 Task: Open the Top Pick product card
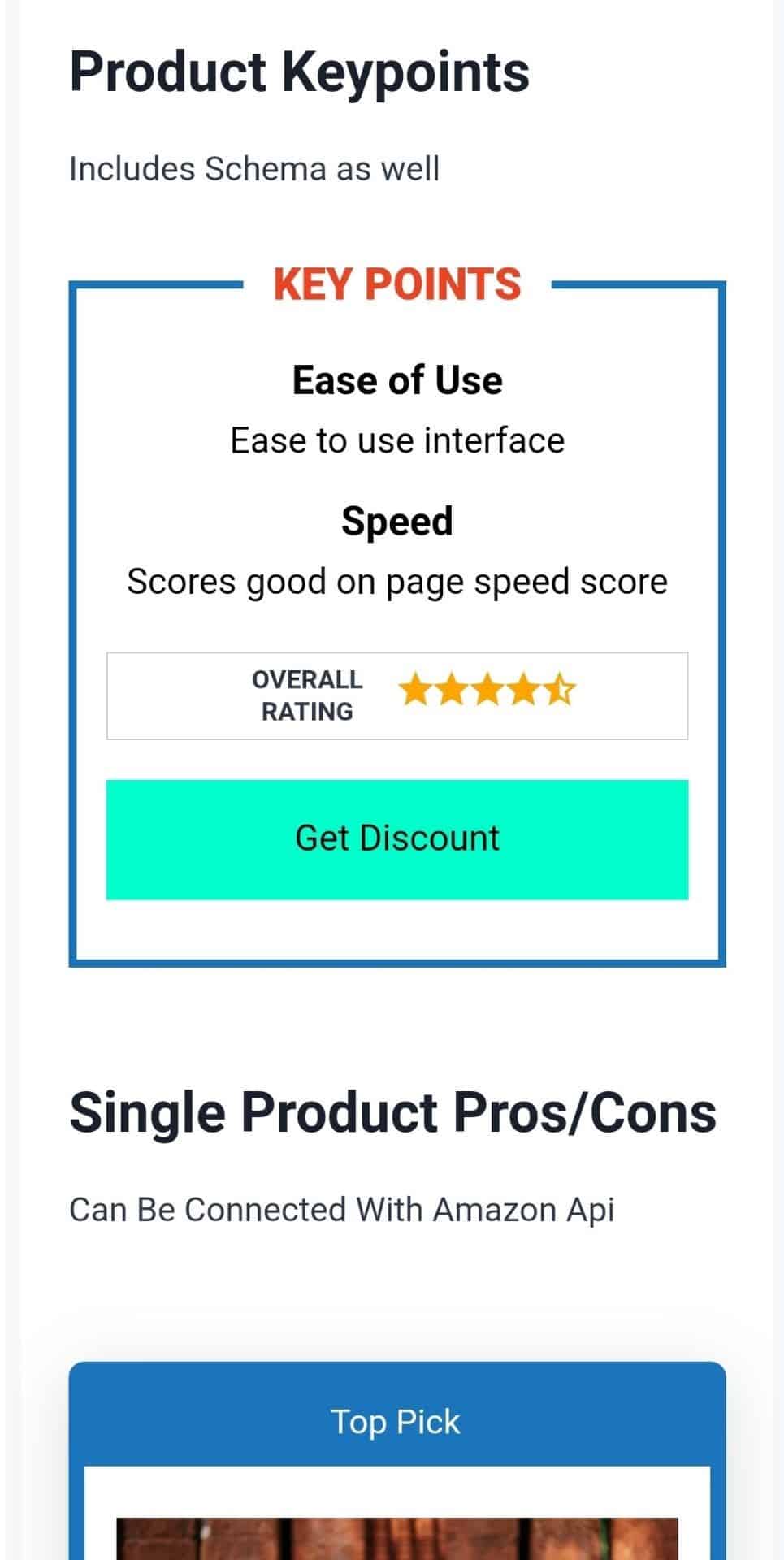[396, 1461]
